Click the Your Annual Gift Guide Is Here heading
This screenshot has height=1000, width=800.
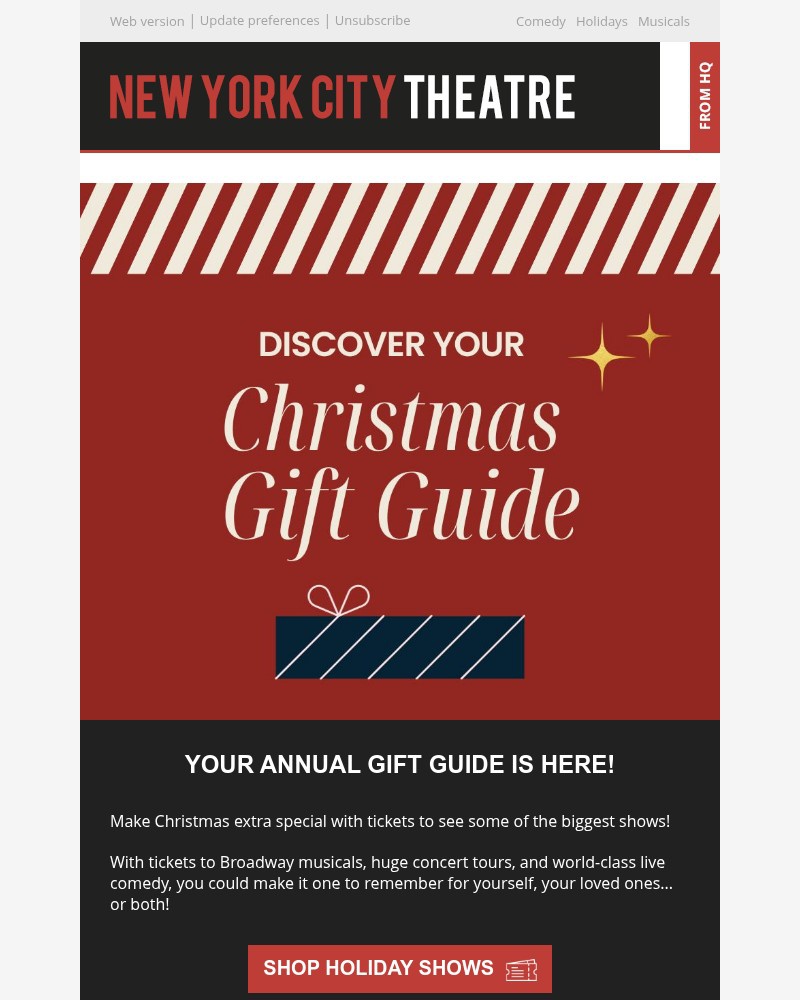[x=399, y=764]
